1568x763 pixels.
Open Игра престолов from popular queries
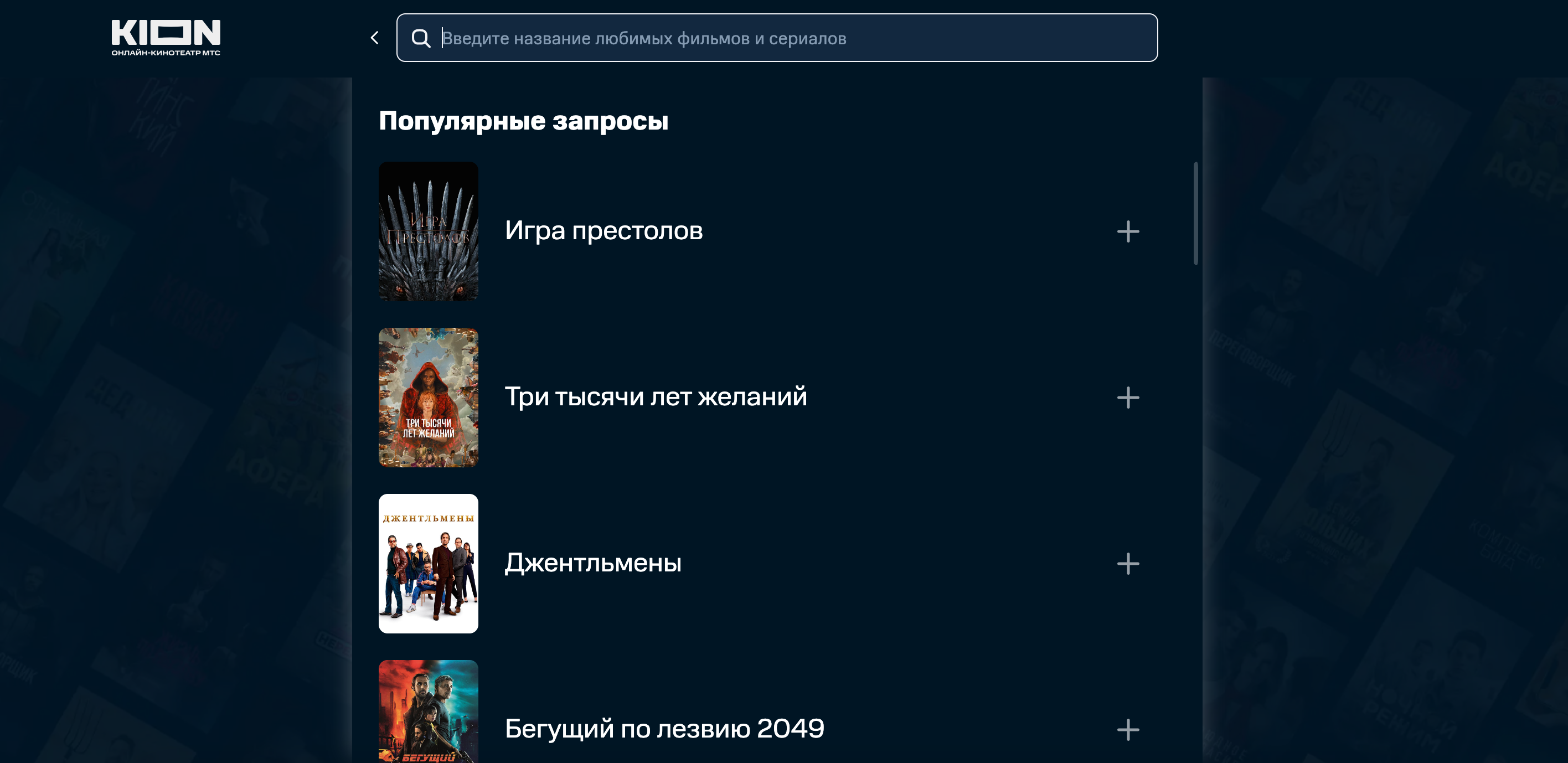(x=603, y=231)
